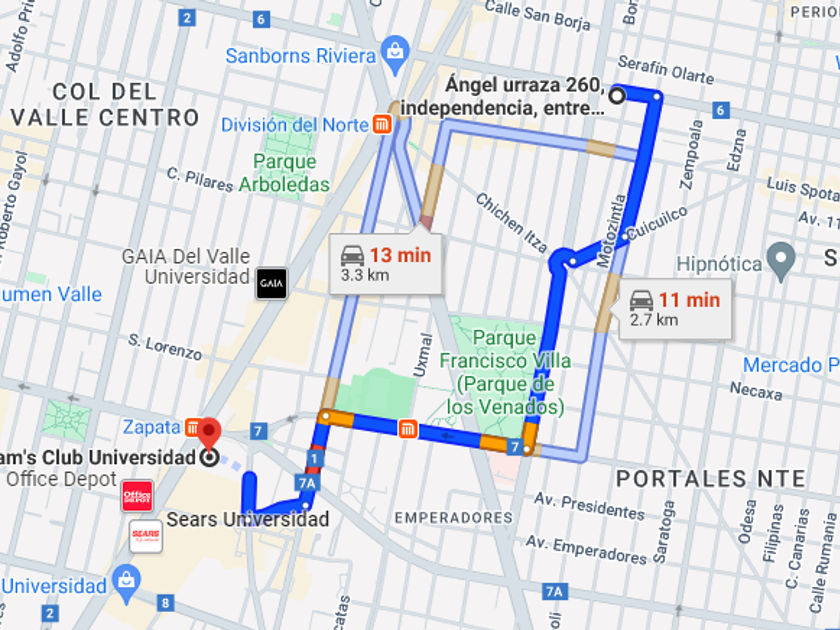Tap the Zapata metro station icon
Image resolution: width=840 pixels, height=630 pixels.
(193, 427)
